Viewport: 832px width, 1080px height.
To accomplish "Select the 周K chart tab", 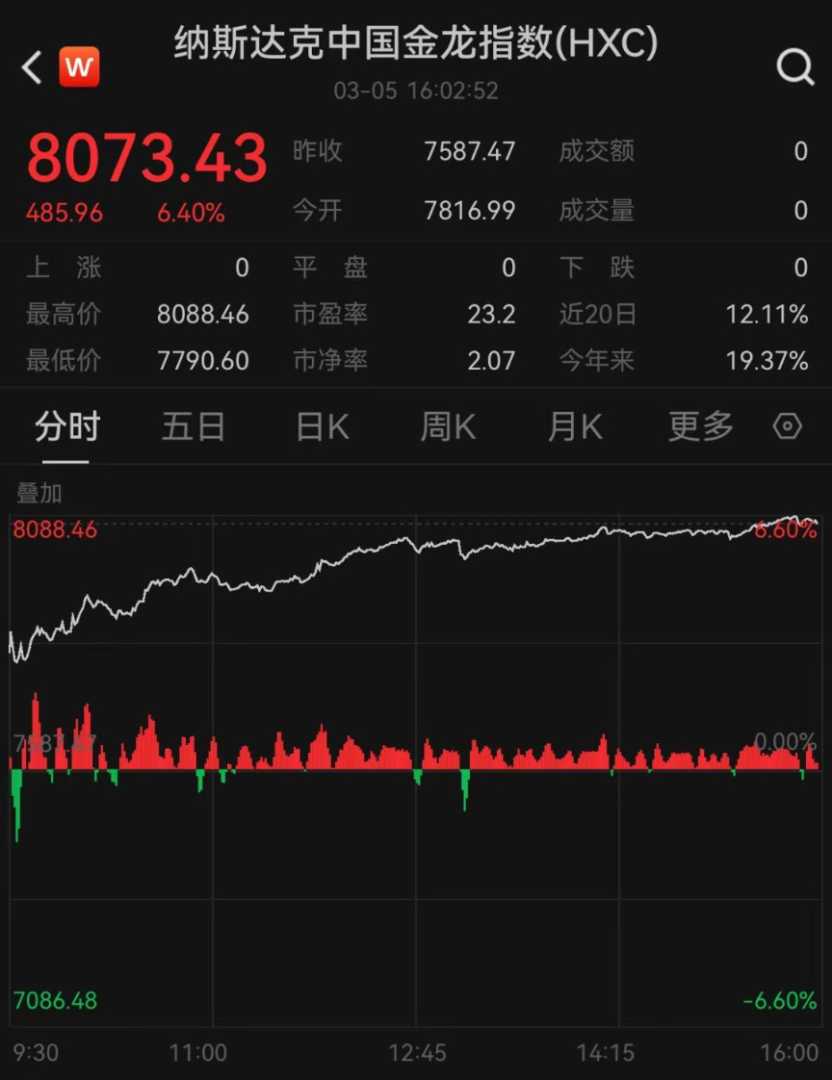I will click(x=448, y=427).
